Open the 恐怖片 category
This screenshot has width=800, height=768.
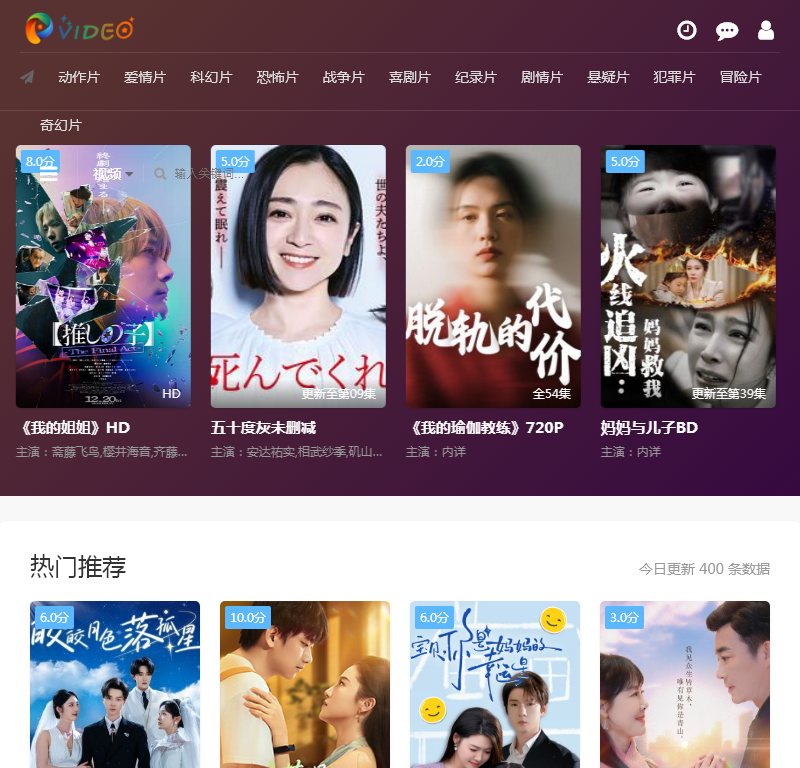(x=277, y=77)
